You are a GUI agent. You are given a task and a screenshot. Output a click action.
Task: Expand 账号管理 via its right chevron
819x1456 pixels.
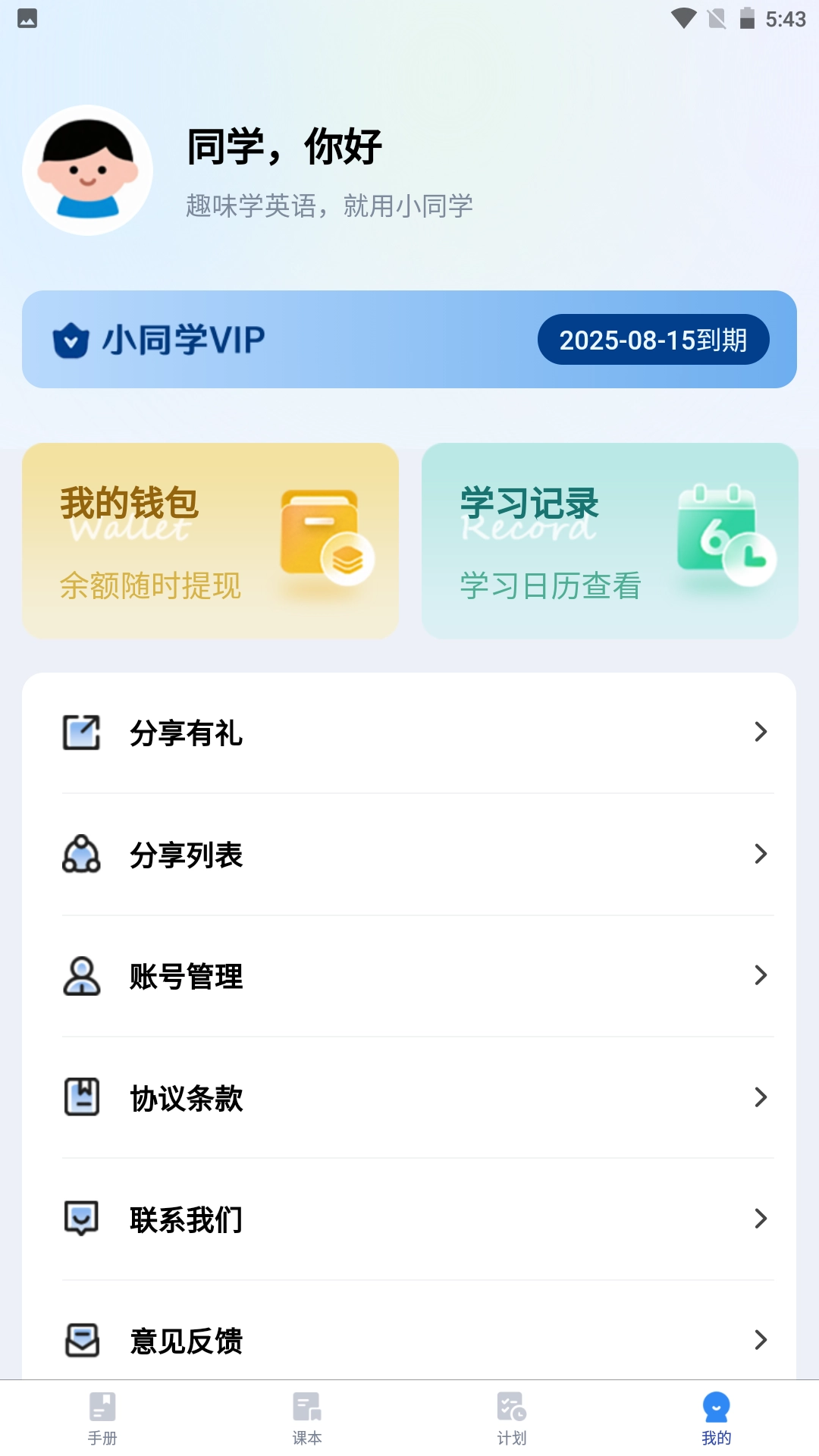pyautogui.click(x=761, y=976)
